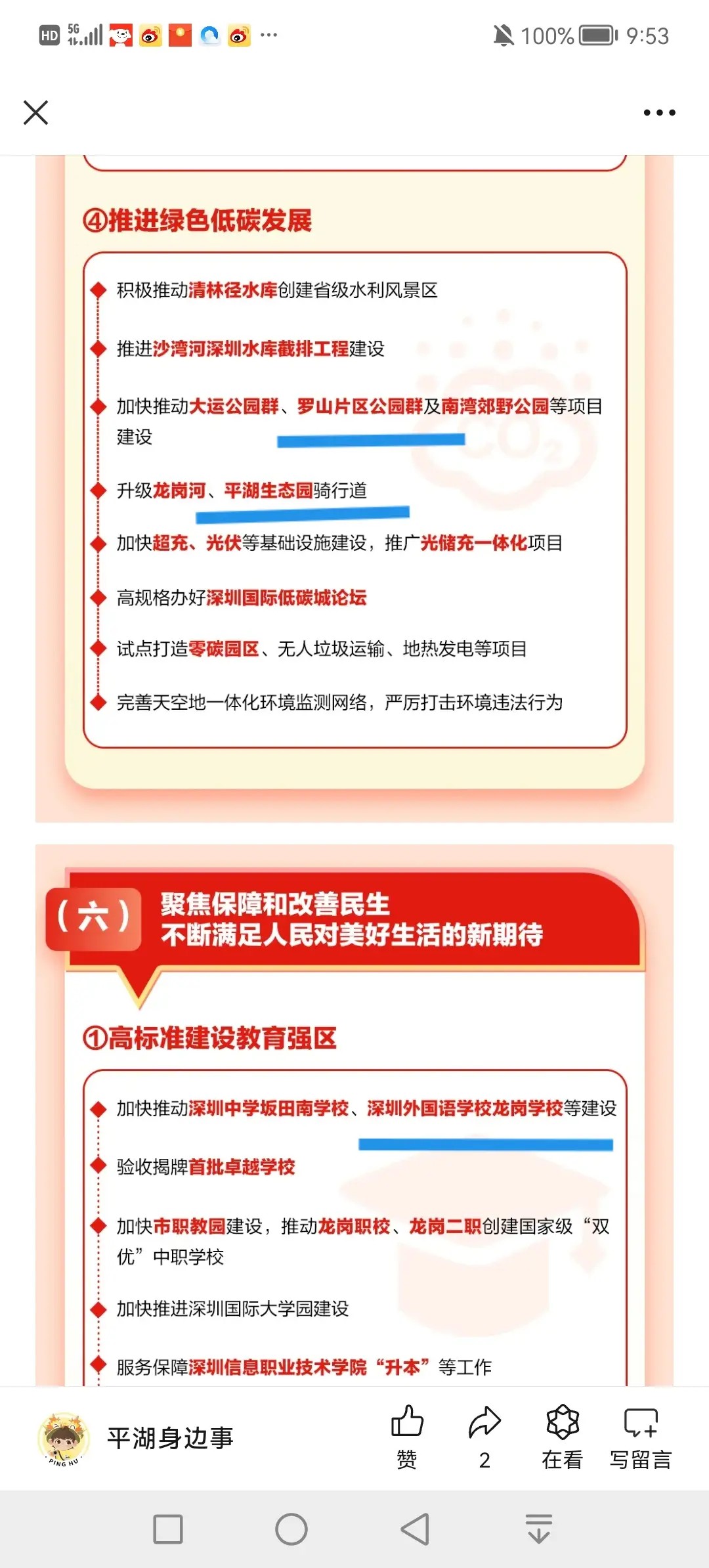Close the article with the X button
709x1568 pixels.
(36, 112)
